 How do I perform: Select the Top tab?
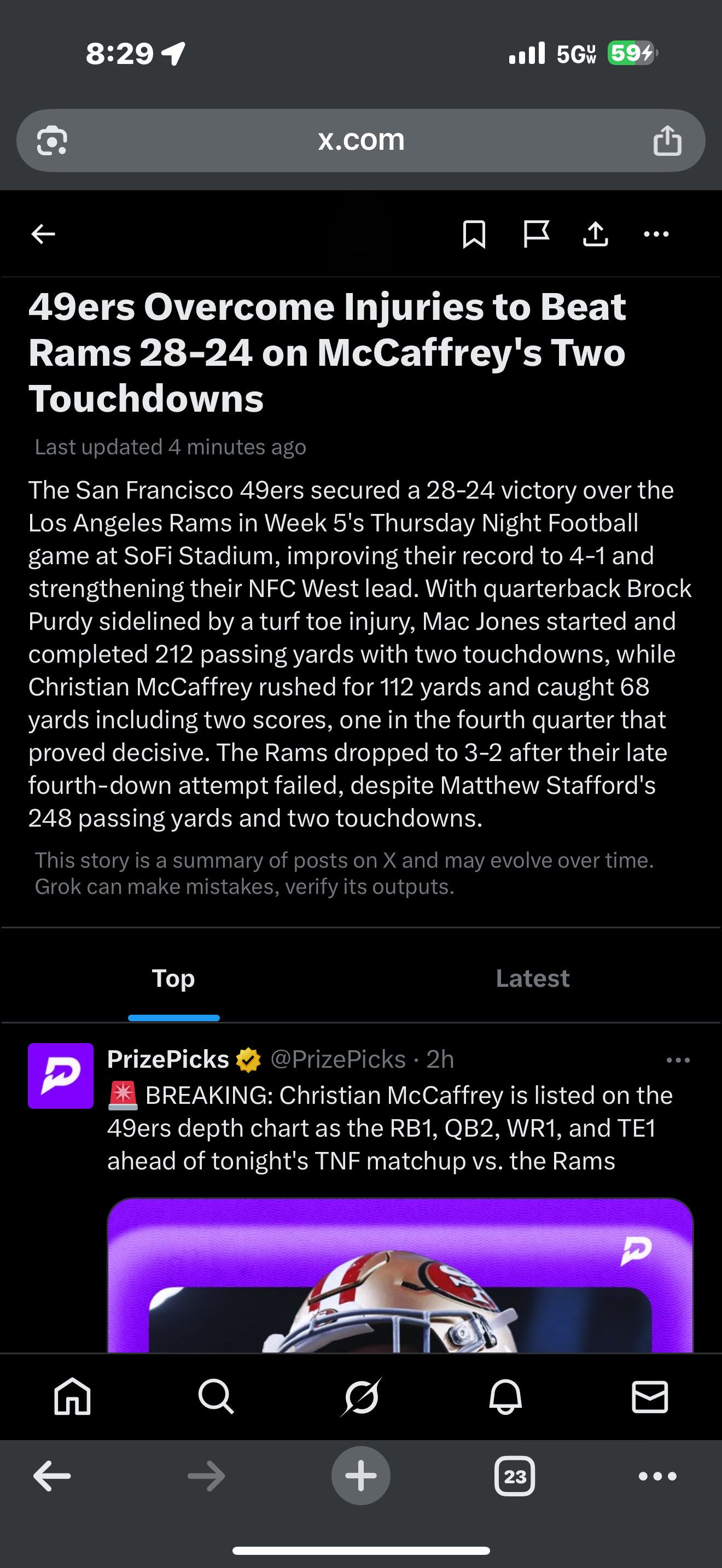[x=173, y=978]
